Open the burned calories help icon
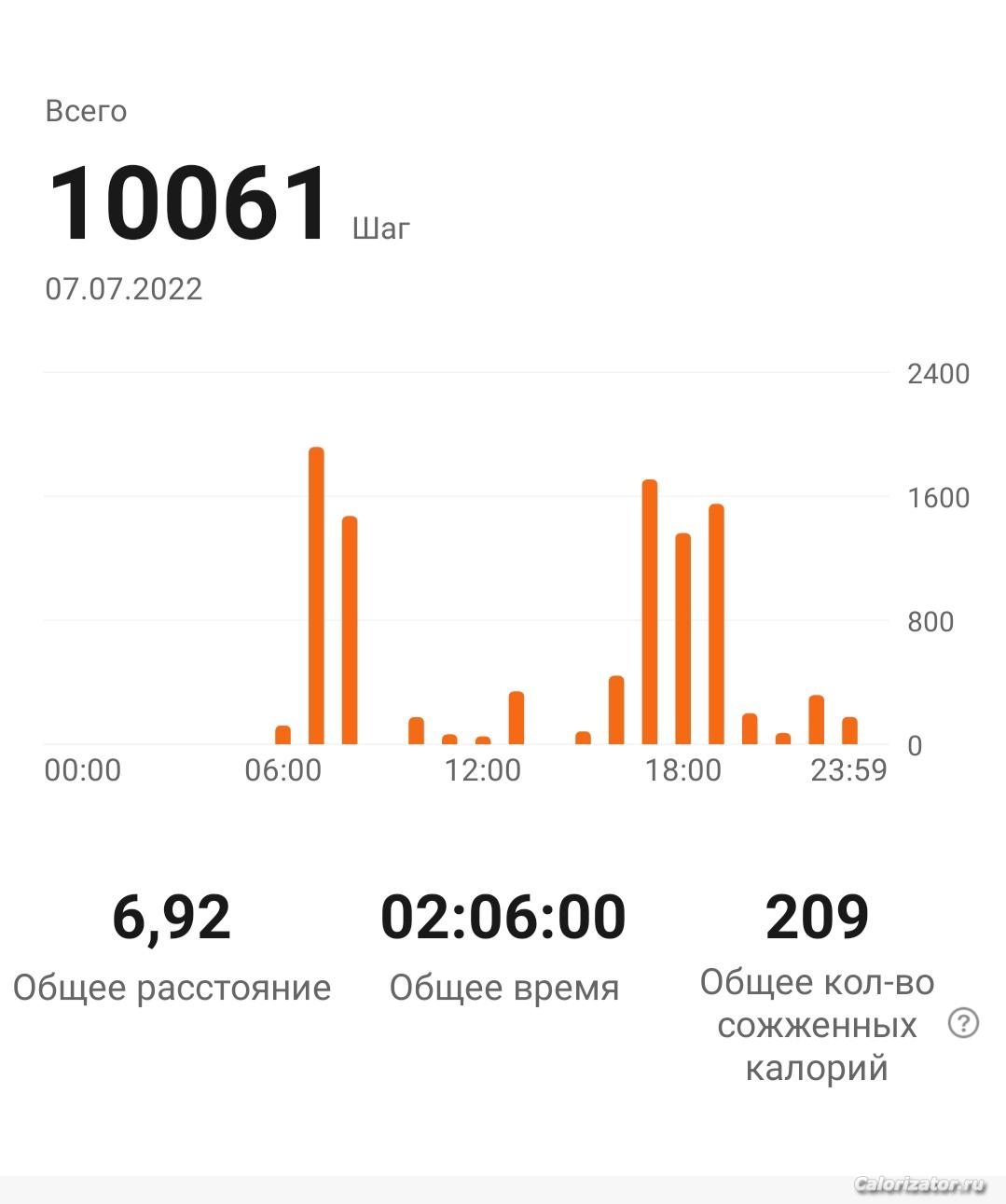 [x=963, y=1024]
